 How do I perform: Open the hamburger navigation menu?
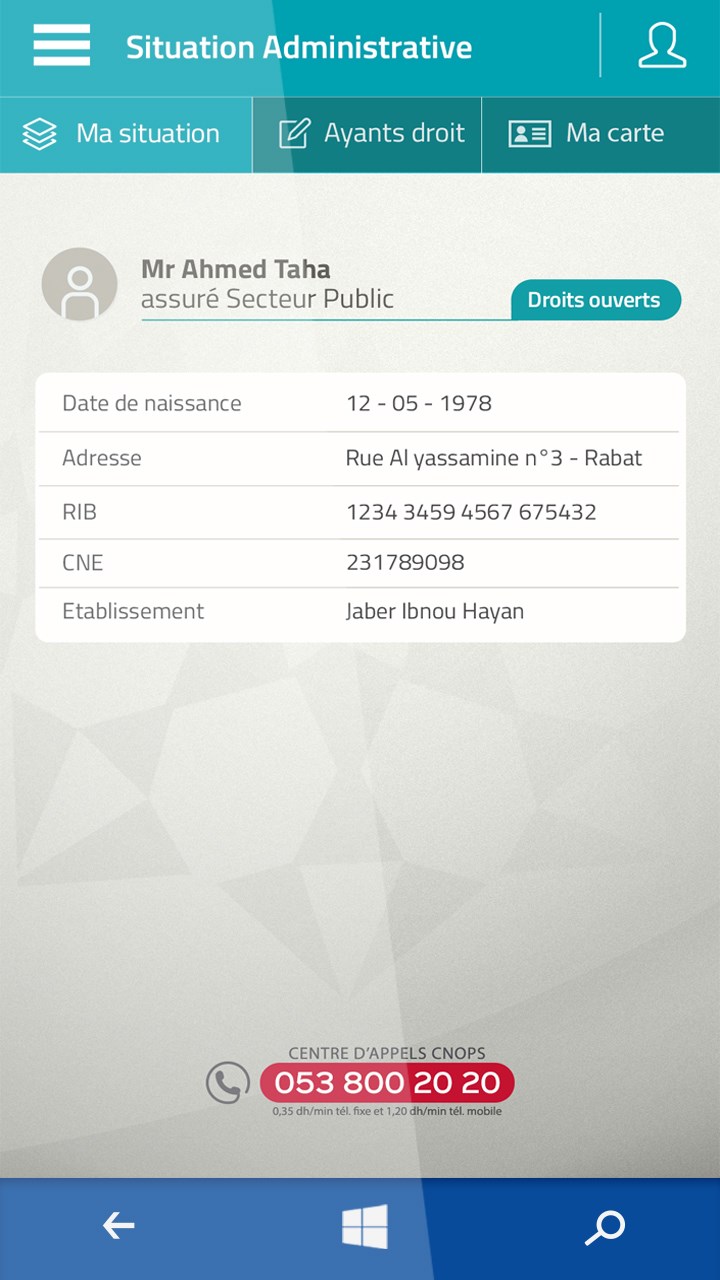(x=61, y=45)
